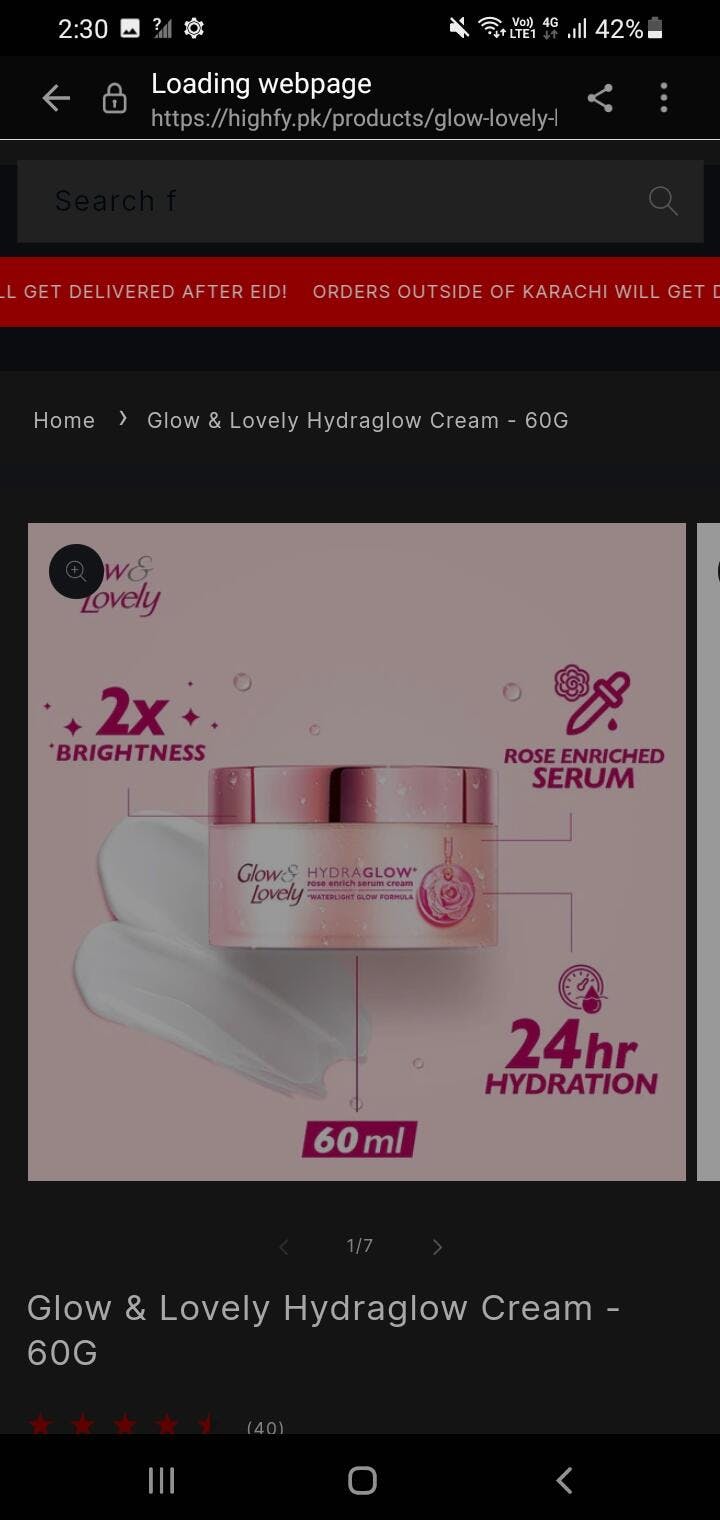
Task: Share this product page
Action: [599, 98]
